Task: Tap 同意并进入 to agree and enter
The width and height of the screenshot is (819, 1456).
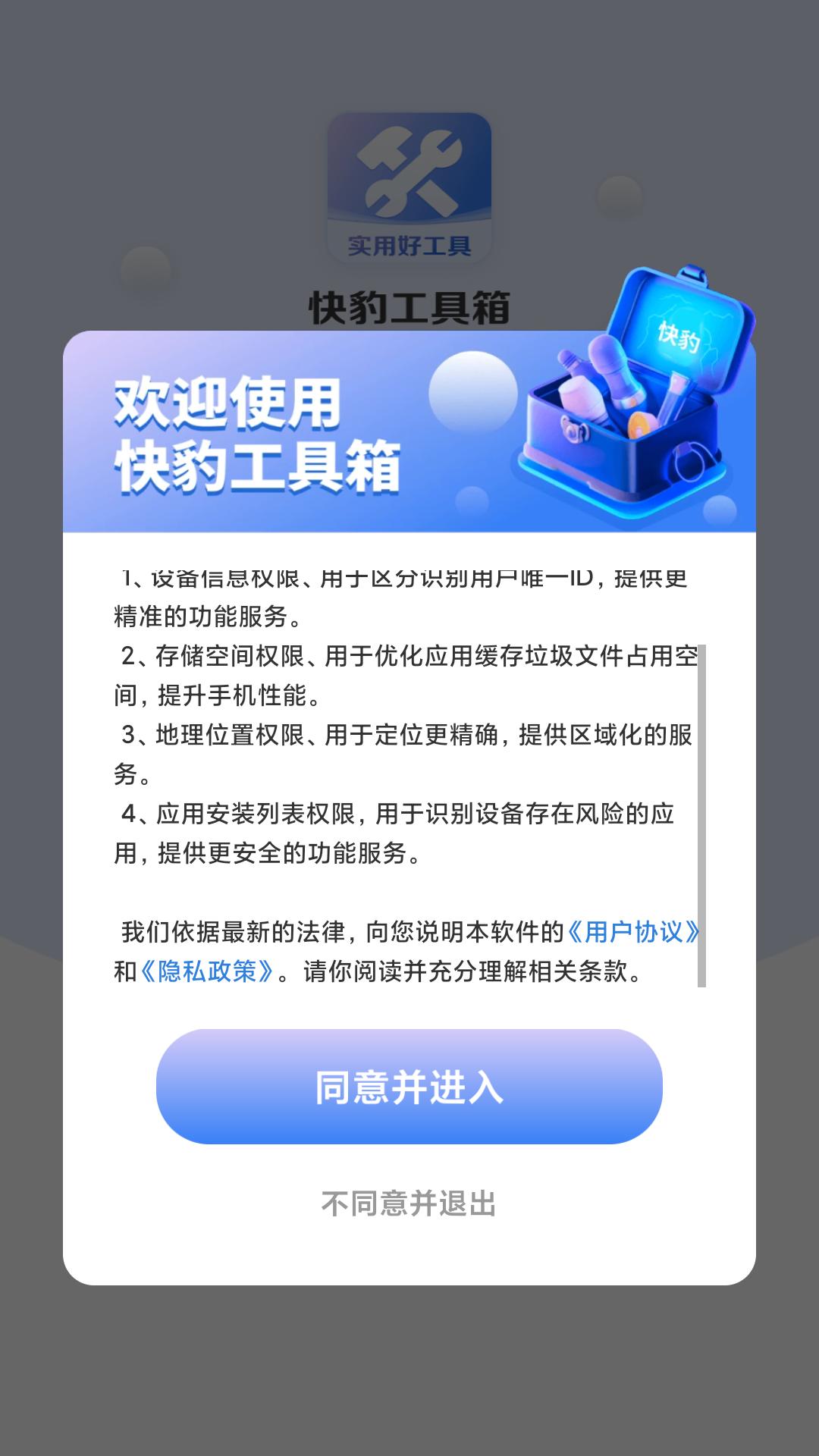Action: click(x=409, y=1086)
